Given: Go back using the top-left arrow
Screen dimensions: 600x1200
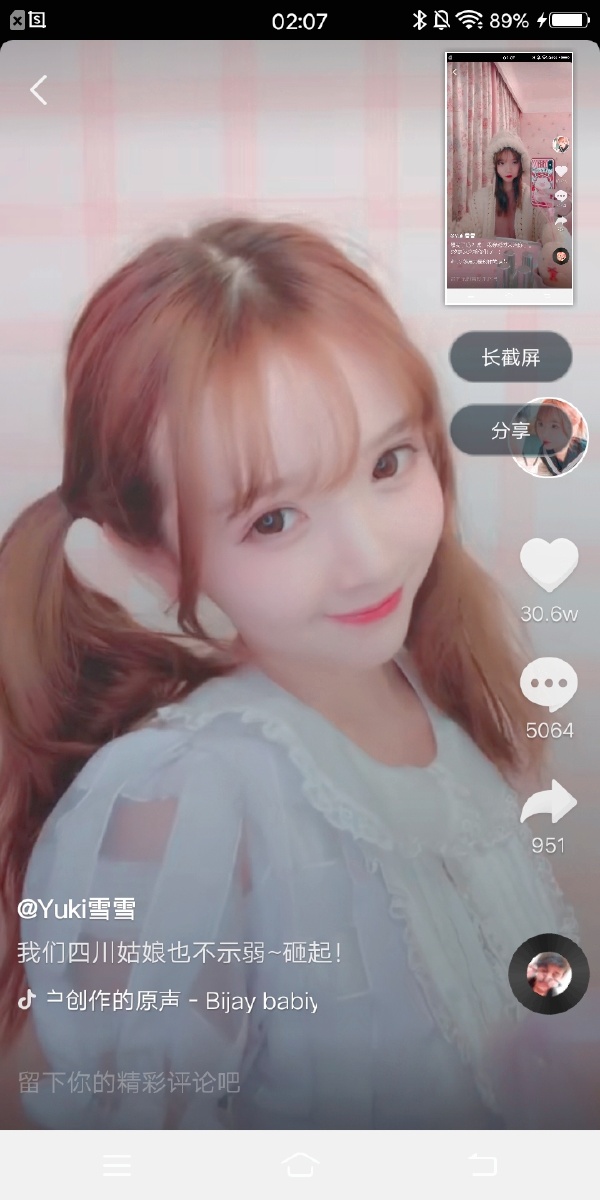Looking at the screenshot, I should tap(38, 90).
